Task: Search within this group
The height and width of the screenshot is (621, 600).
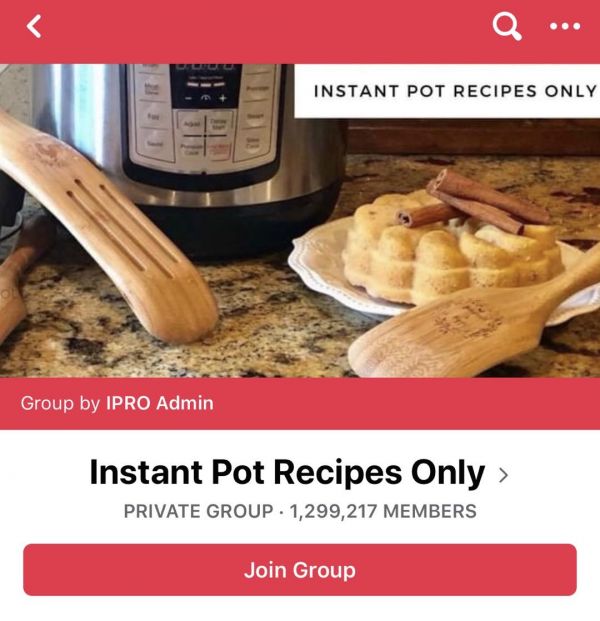Action: (508, 28)
